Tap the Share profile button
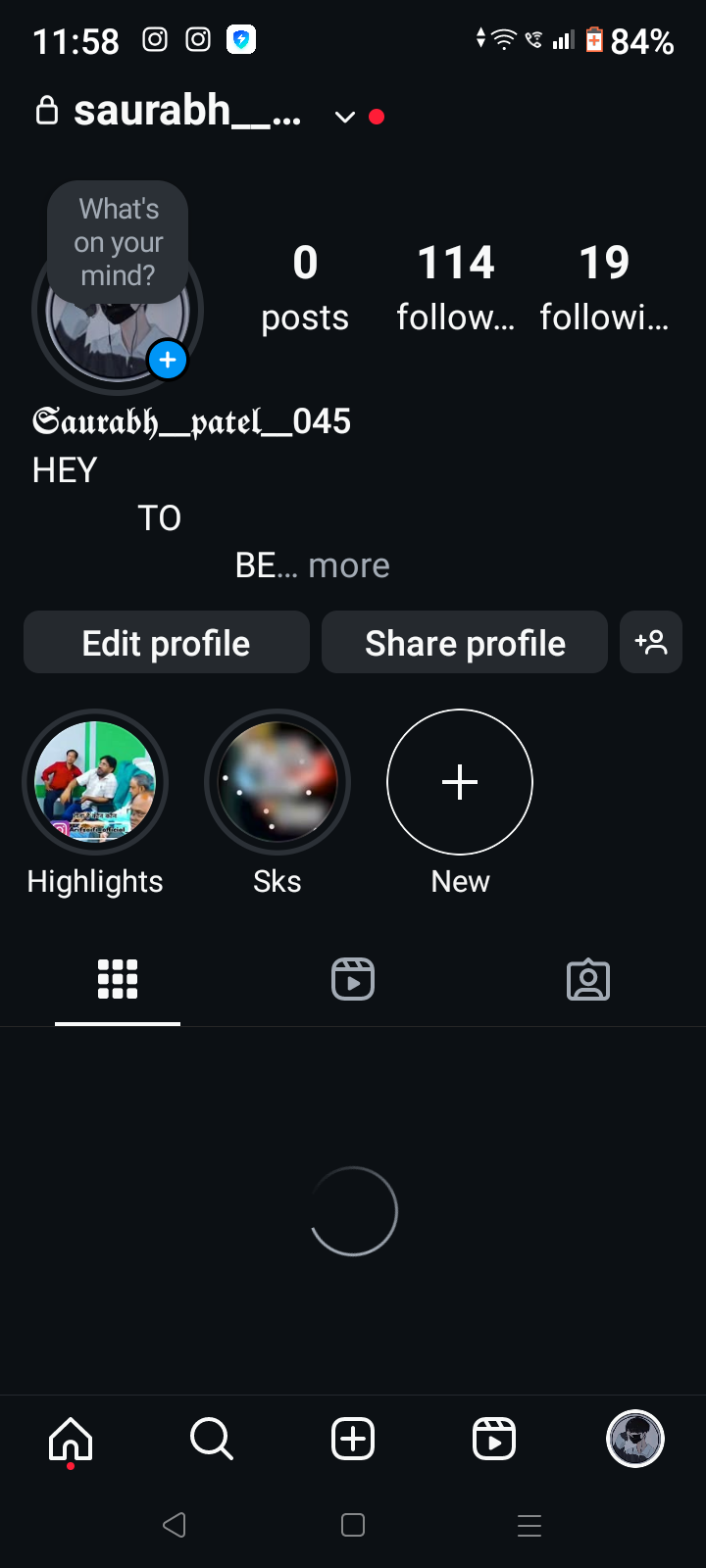 pyautogui.click(x=465, y=643)
